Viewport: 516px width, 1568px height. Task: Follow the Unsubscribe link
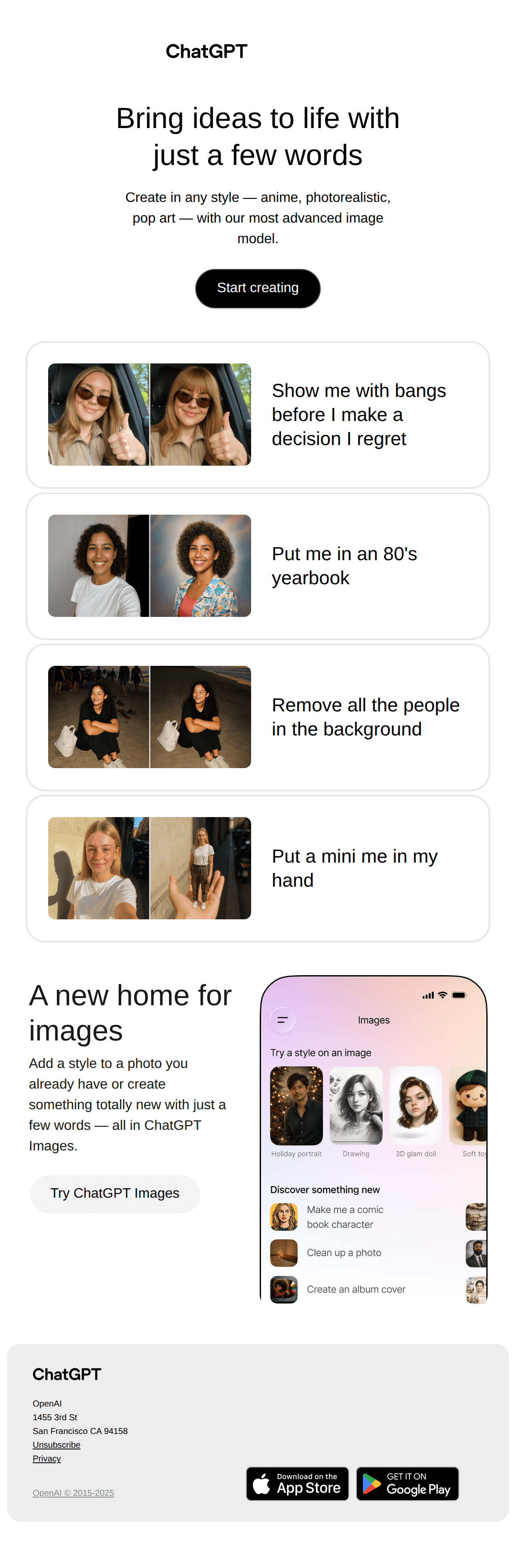pos(57,1444)
